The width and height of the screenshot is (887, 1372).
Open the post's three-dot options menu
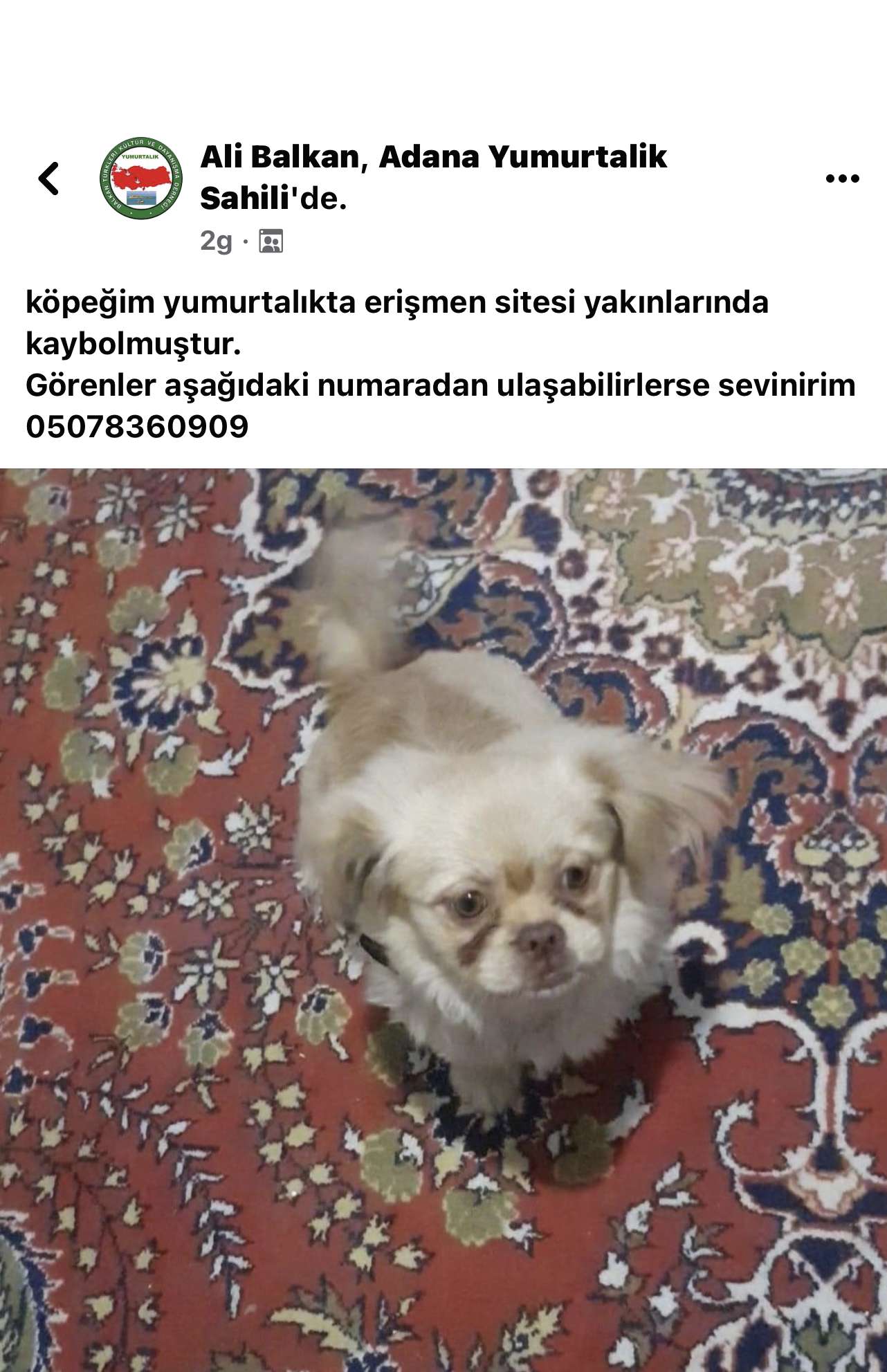[842, 179]
